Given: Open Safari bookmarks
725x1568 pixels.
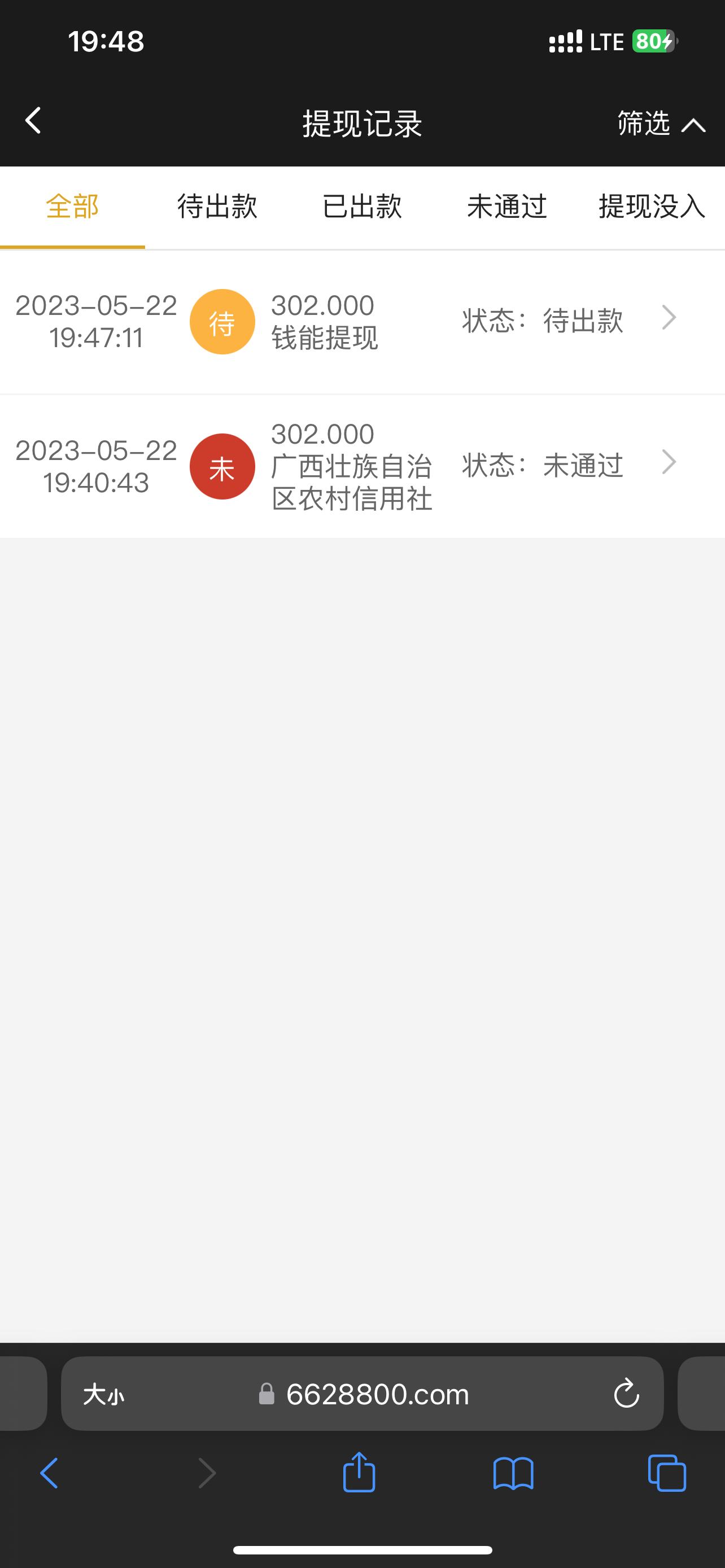Looking at the screenshot, I should (513, 1473).
